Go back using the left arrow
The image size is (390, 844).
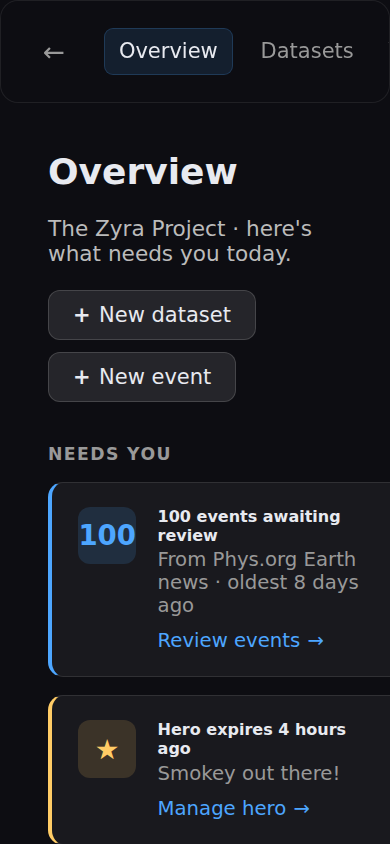coord(54,52)
